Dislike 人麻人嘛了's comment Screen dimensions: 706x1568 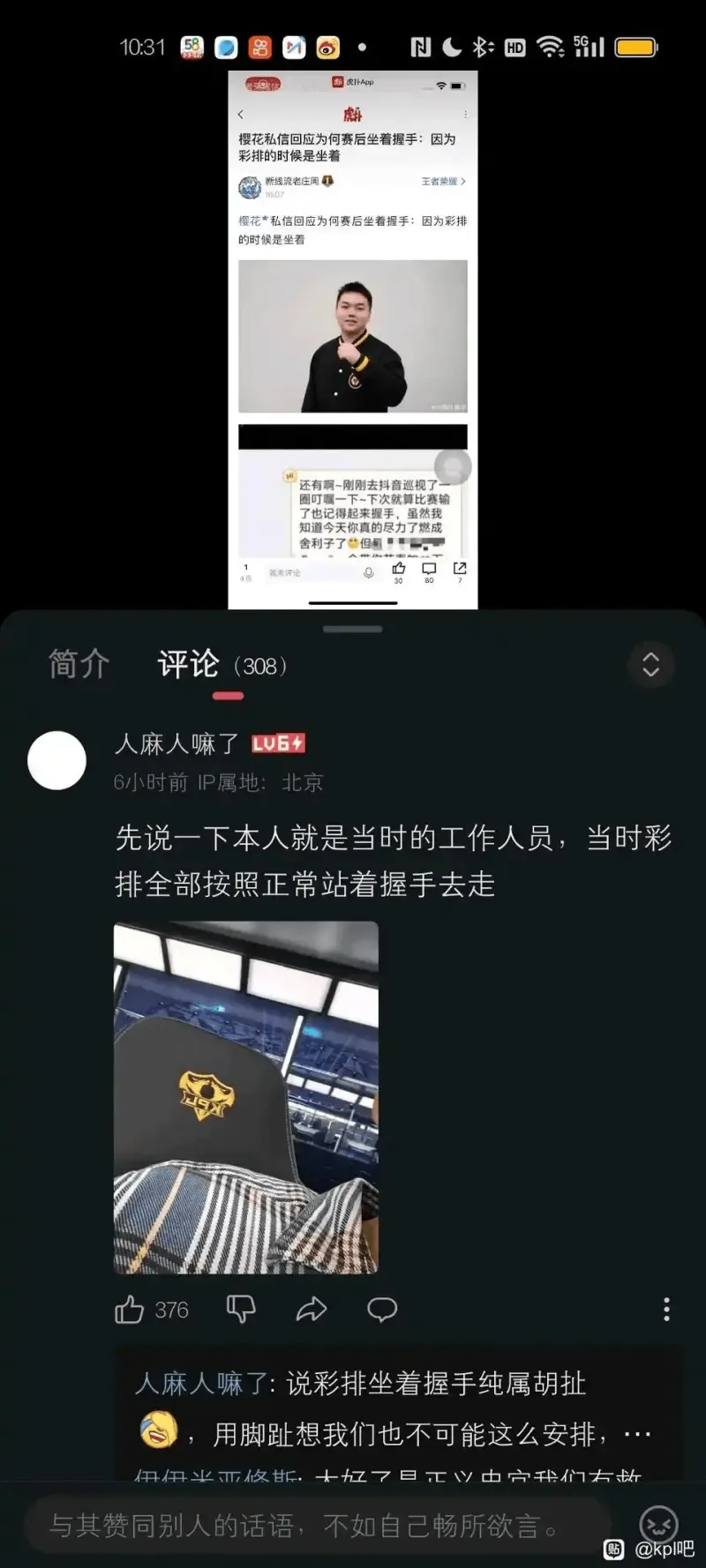tap(241, 1310)
